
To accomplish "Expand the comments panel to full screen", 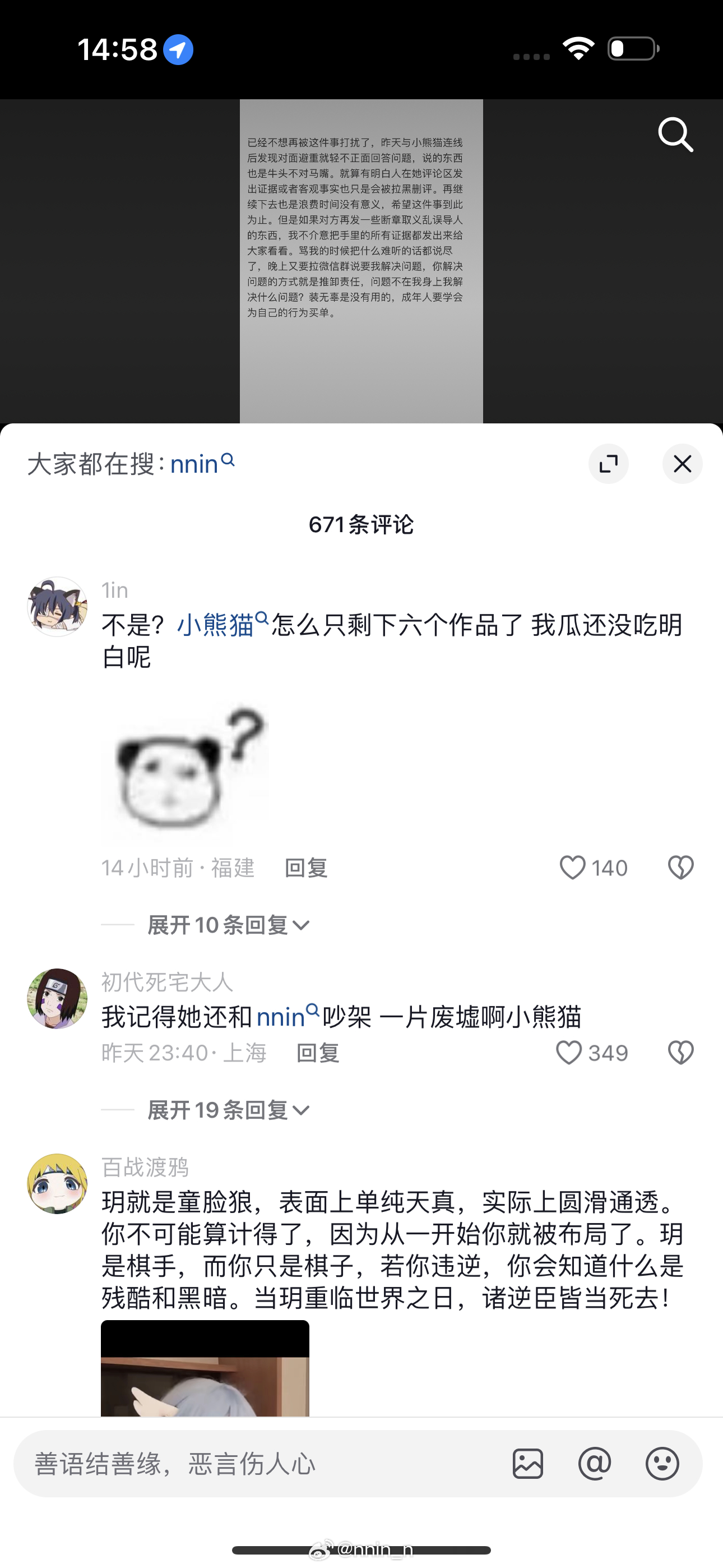I will [608, 464].
